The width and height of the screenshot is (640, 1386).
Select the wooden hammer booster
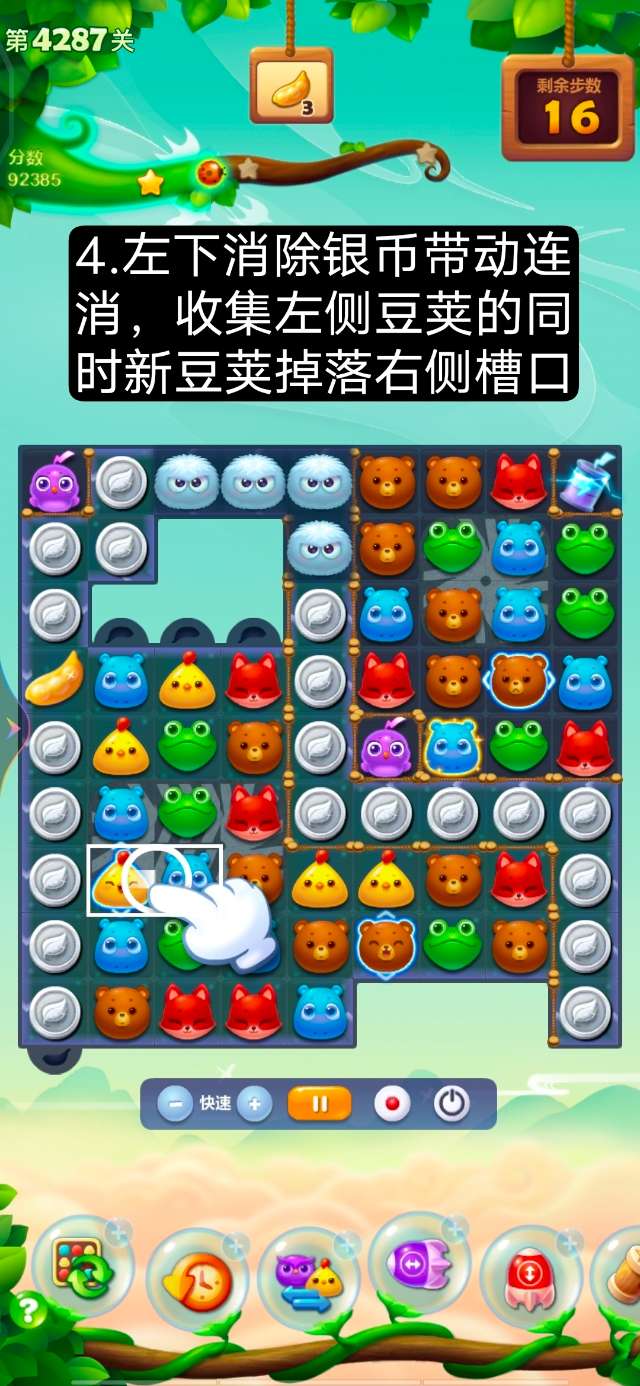(622, 1272)
